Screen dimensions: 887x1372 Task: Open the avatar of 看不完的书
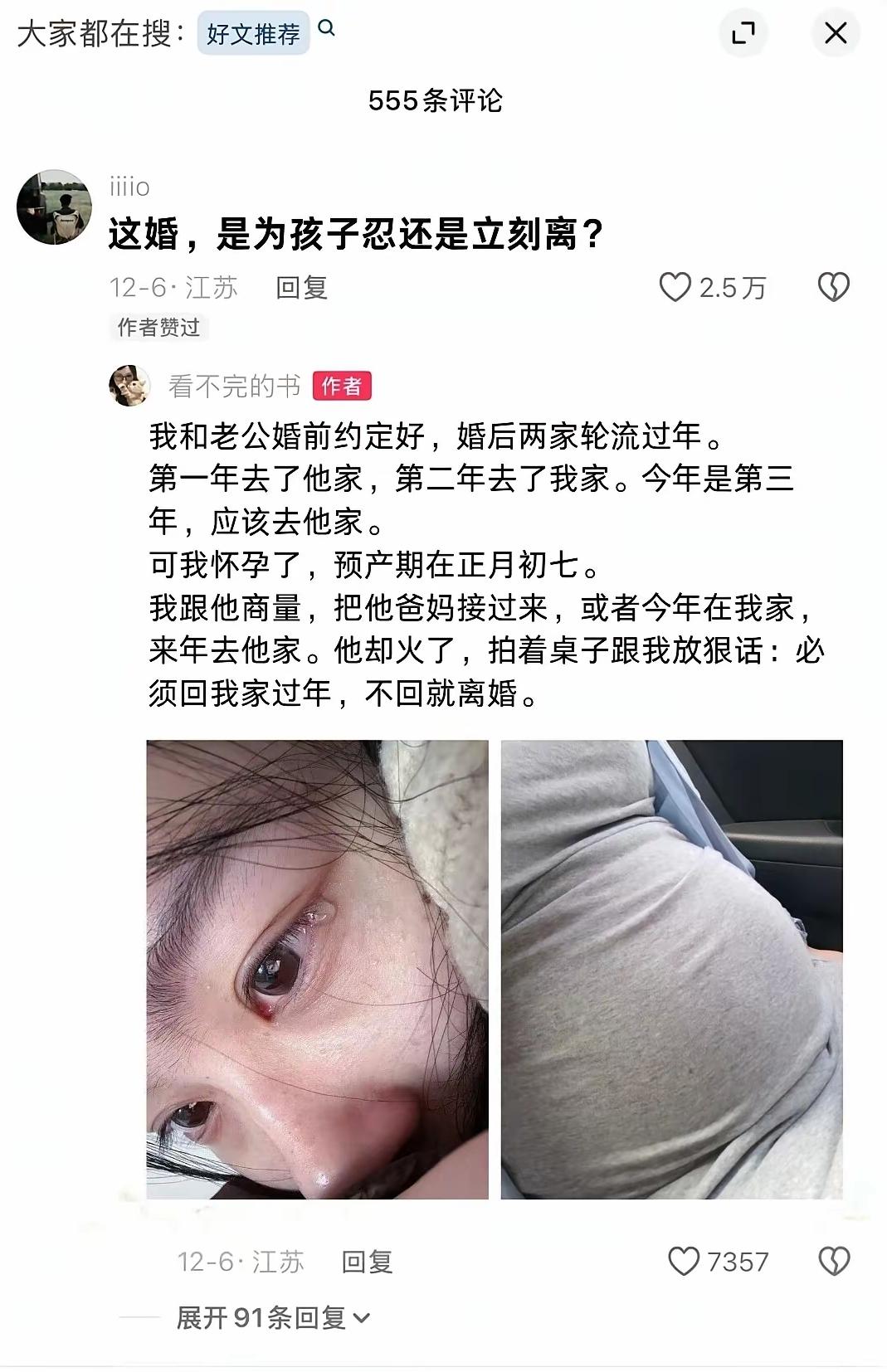click(x=130, y=386)
